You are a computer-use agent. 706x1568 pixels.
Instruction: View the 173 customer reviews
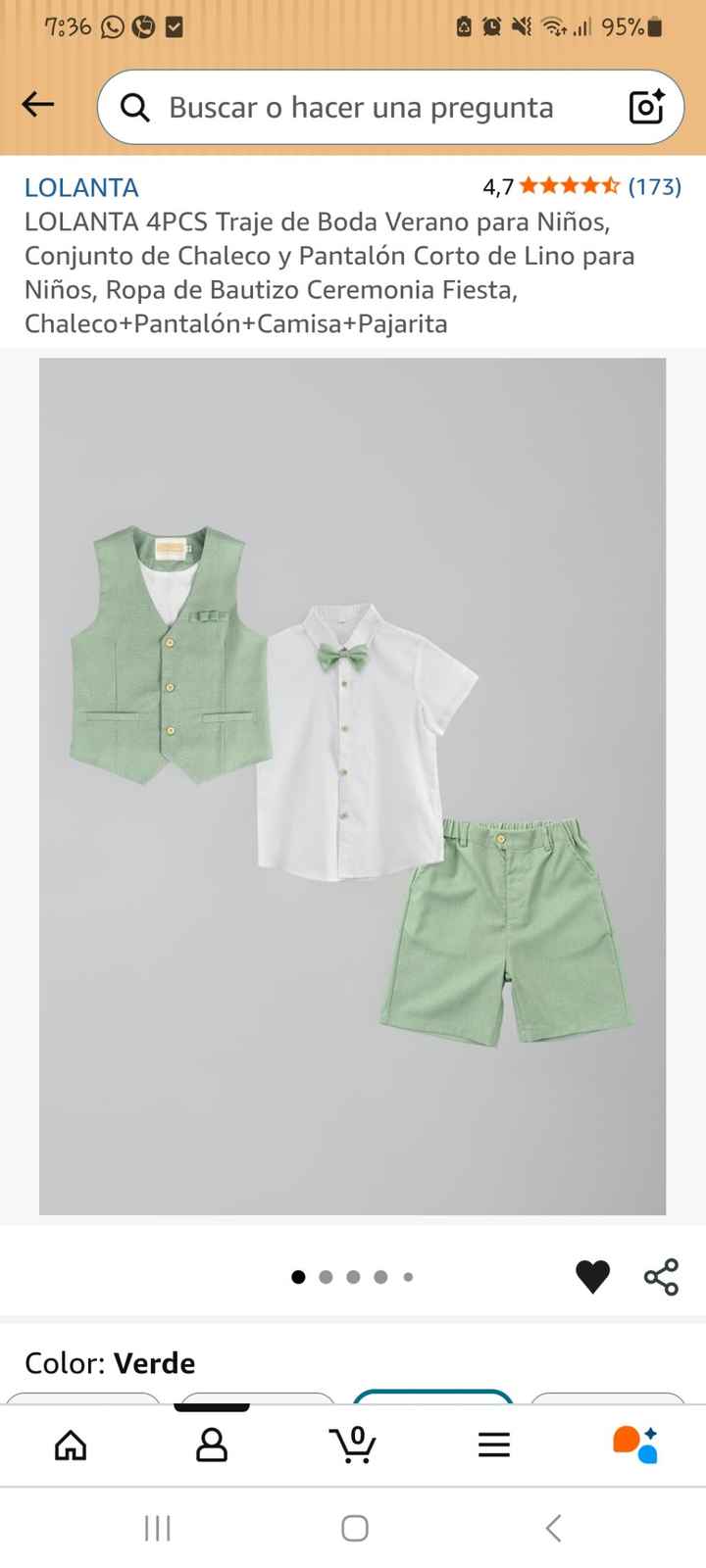655,187
